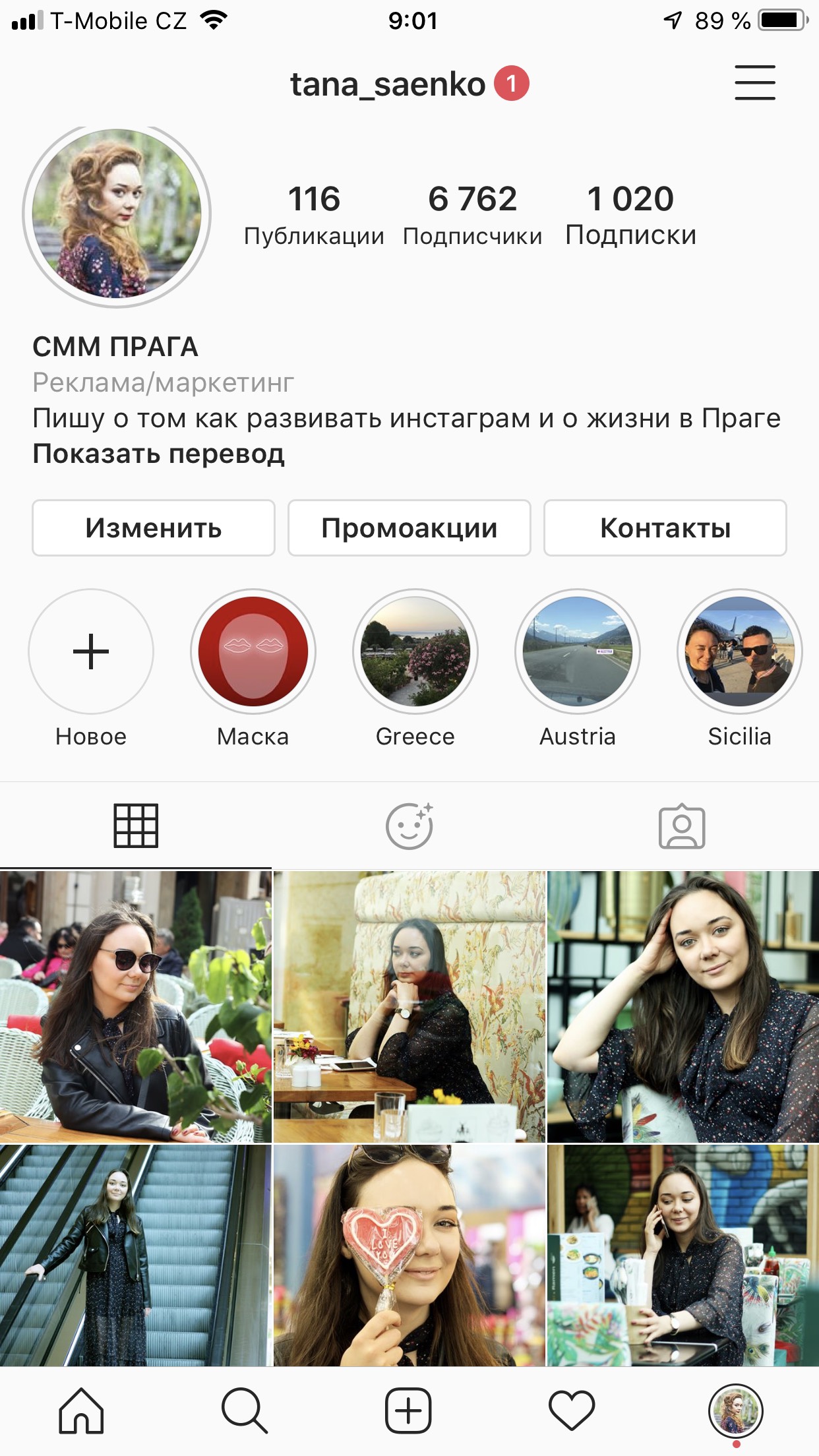Open the followers list (Подписчики)
This screenshot has height=1456, width=819.
click(472, 215)
